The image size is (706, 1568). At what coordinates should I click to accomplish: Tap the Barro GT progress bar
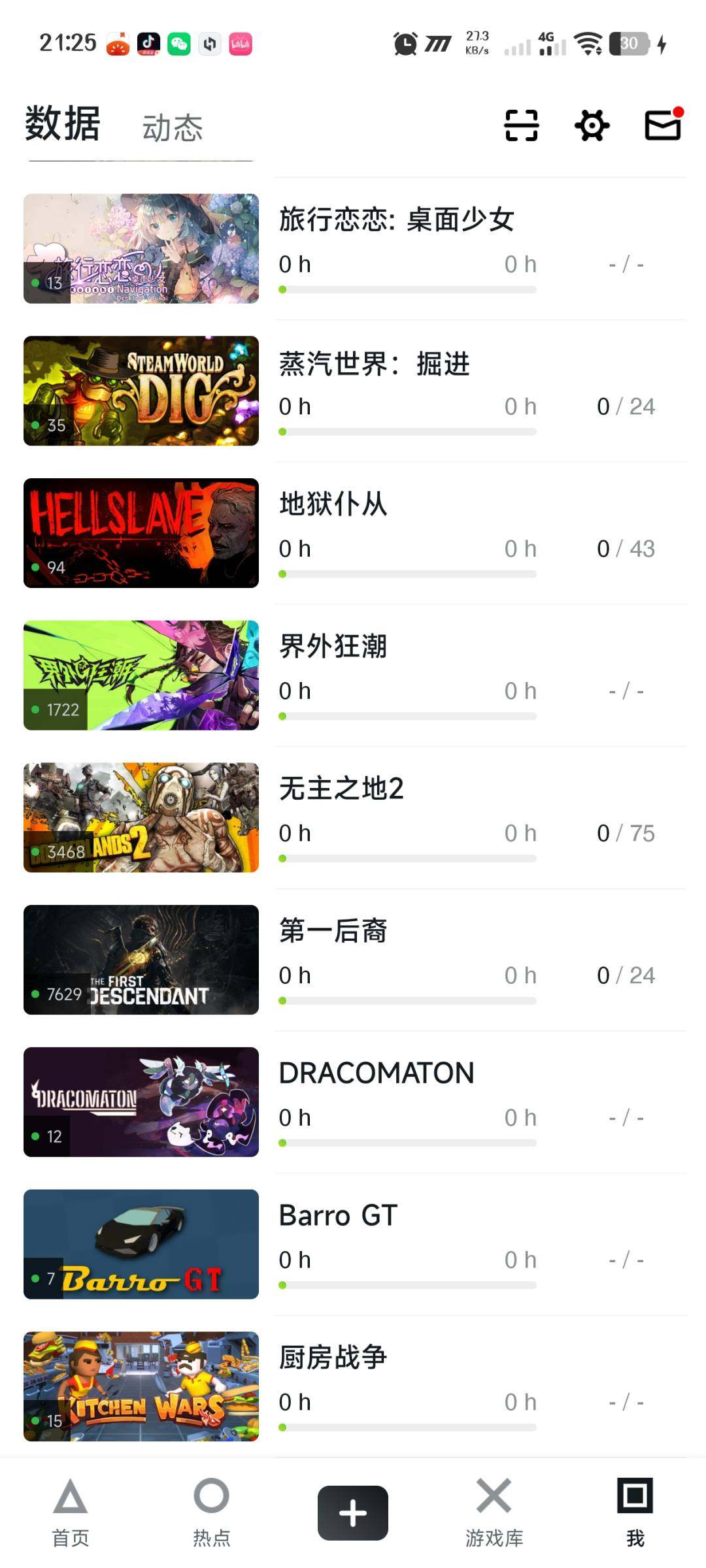point(407,1284)
